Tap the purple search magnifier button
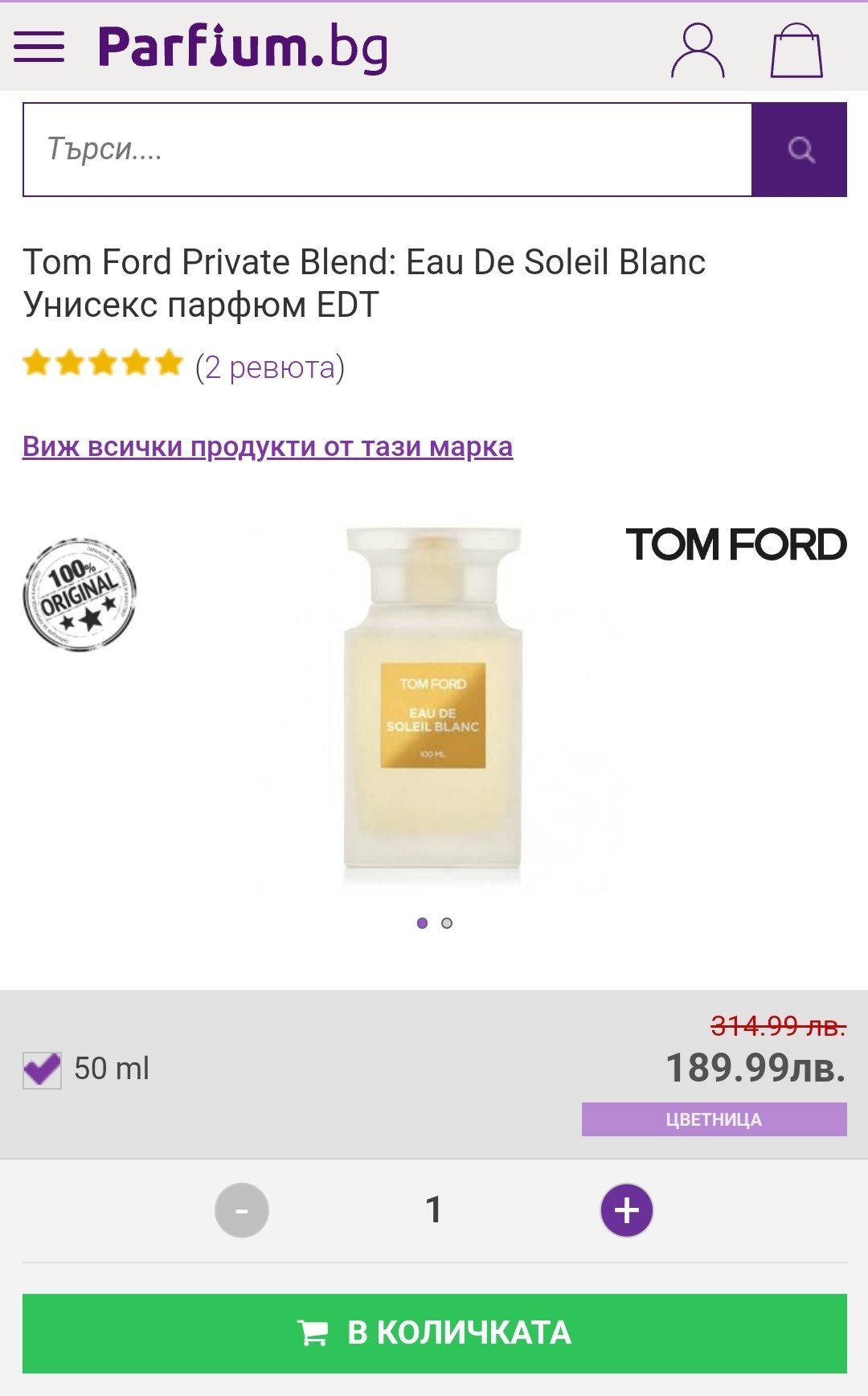Screen dimensions: 868x1396 pyautogui.click(x=800, y=150)
